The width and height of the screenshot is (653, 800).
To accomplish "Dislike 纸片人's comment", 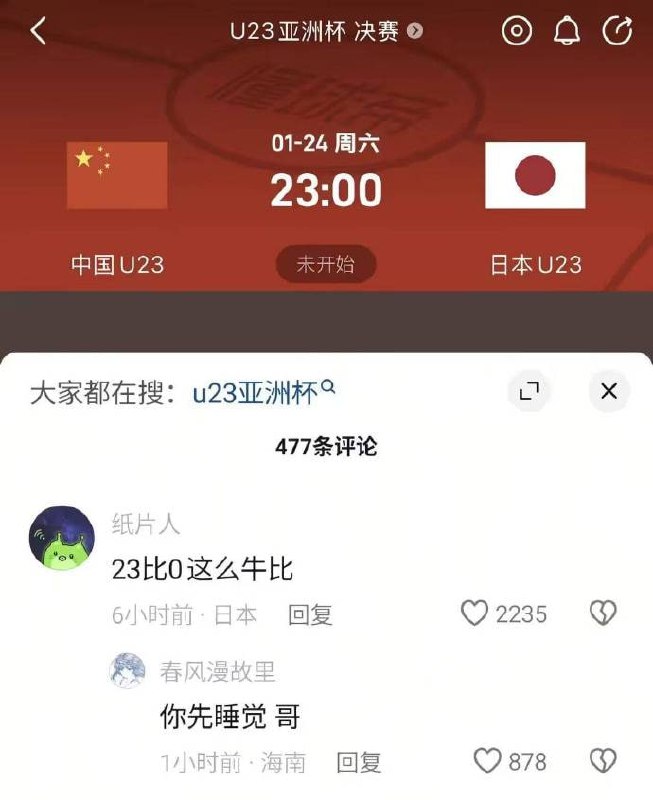I will (603, 613).
